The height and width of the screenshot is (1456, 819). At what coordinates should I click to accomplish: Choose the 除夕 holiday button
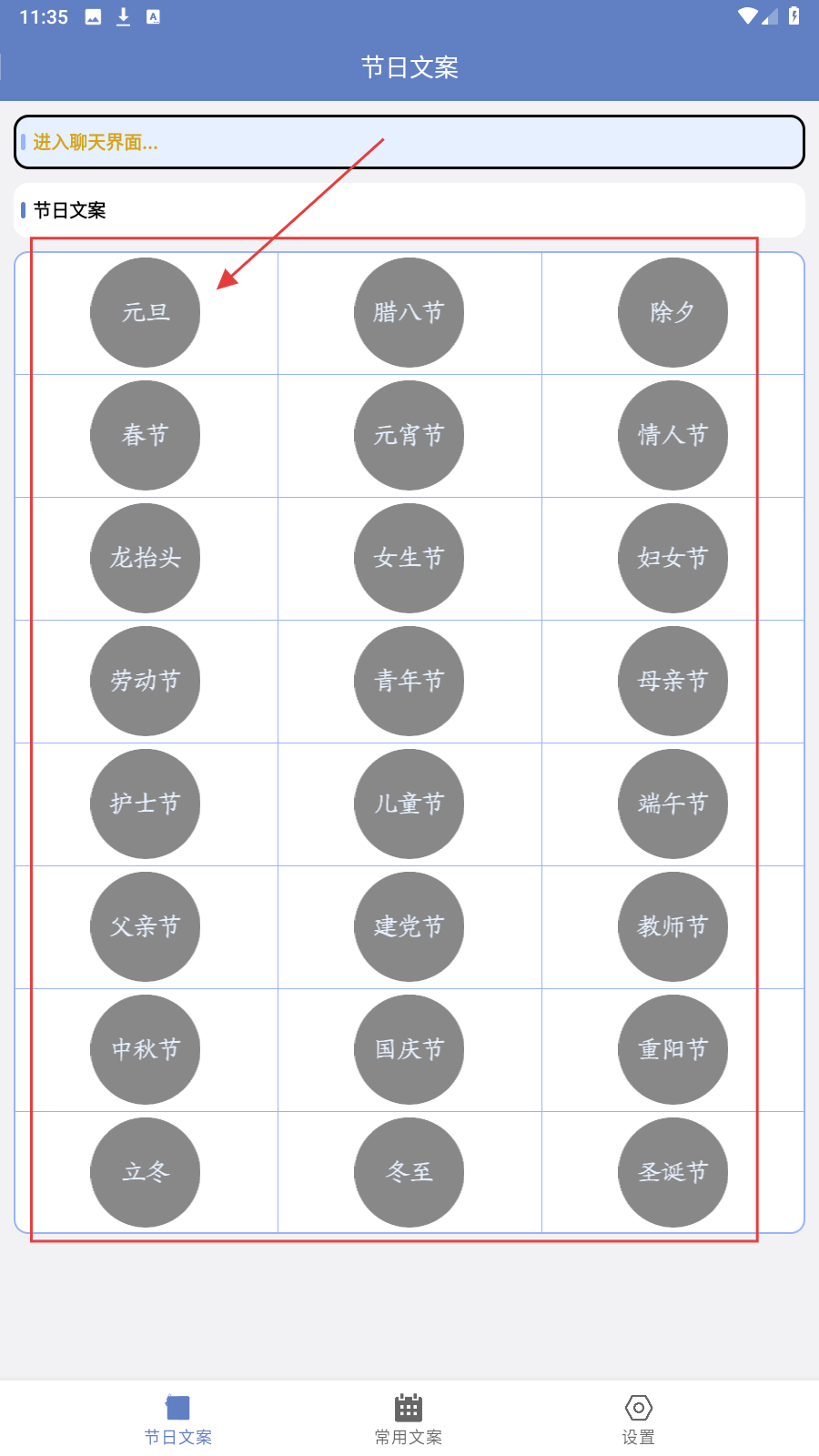tap(672, 312)
